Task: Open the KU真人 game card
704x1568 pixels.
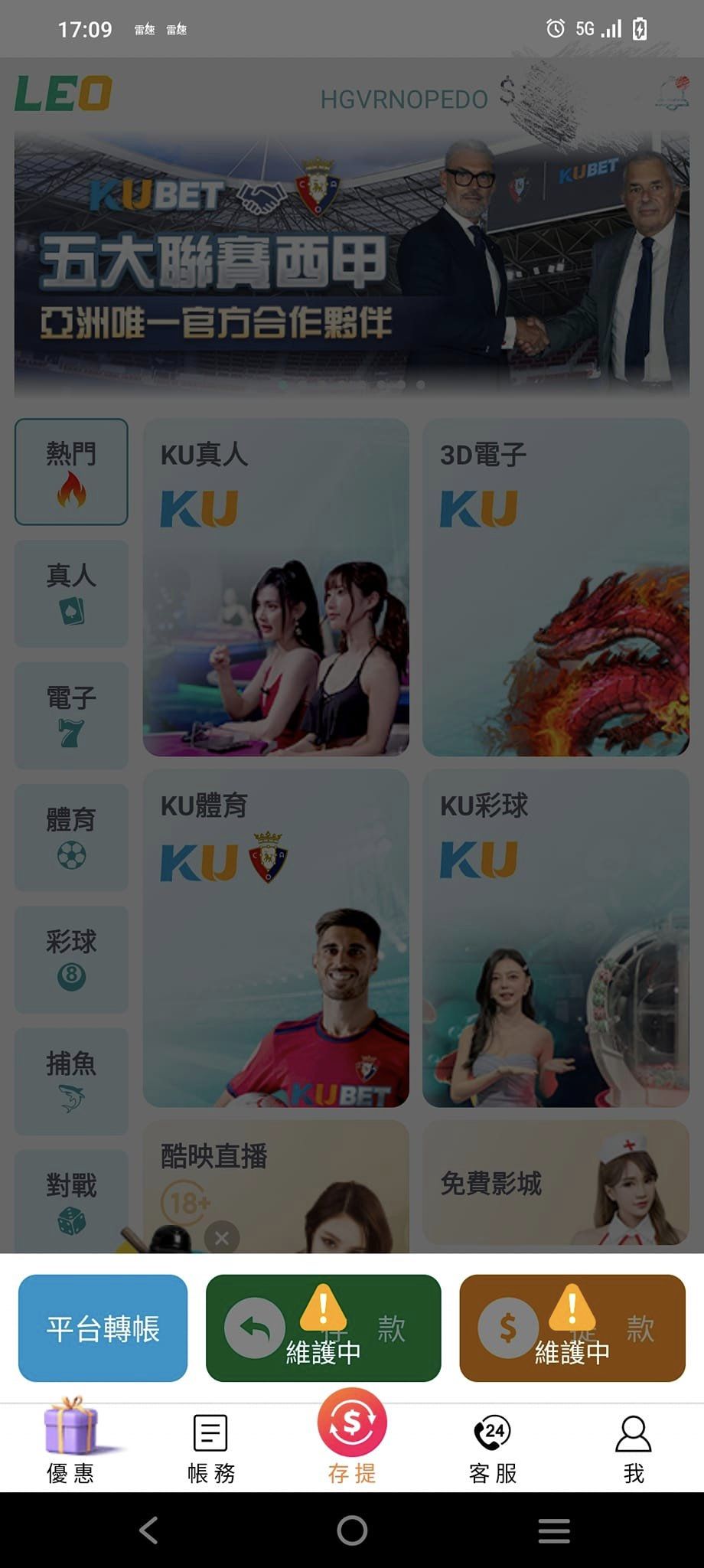Action: click(x=275, y=587)
